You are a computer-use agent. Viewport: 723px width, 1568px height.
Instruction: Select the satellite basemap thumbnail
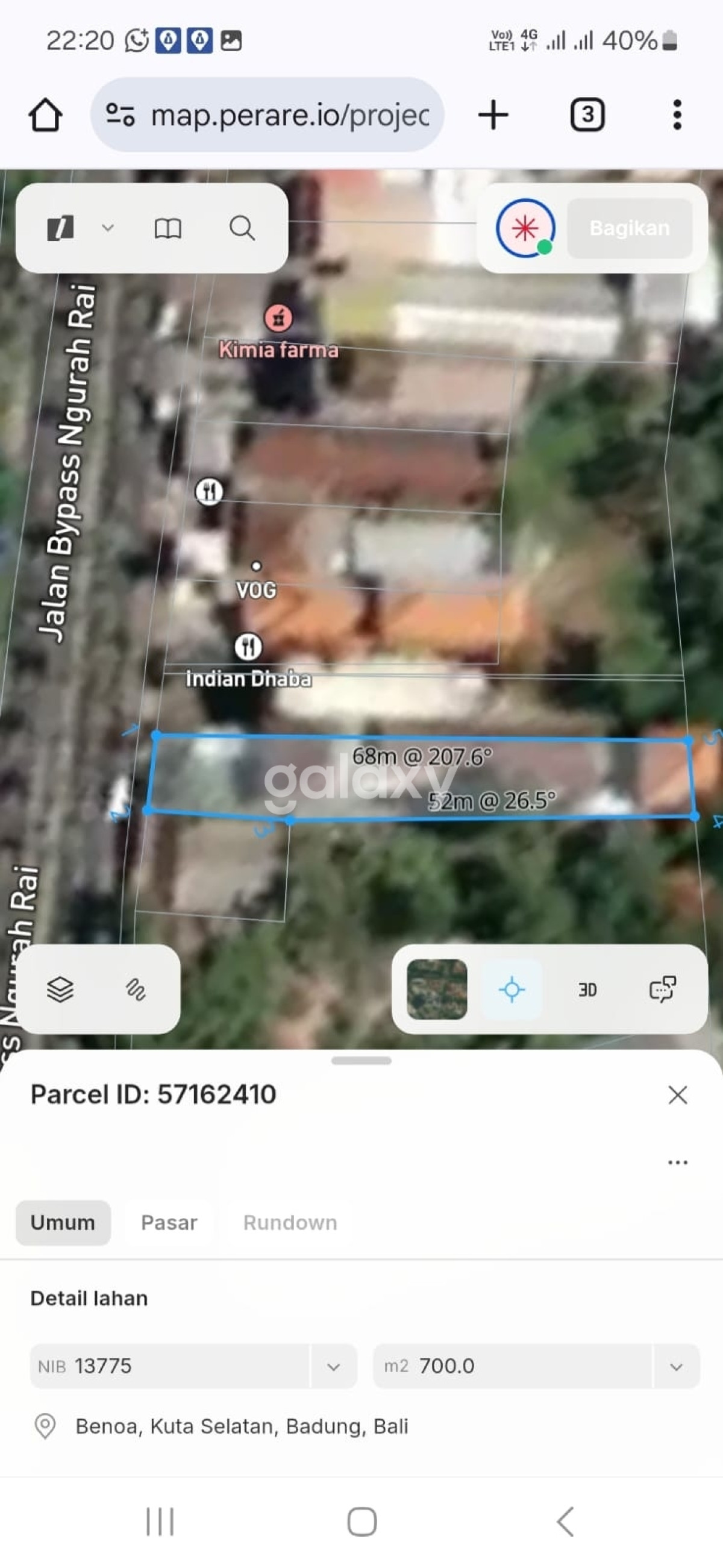pyautogui.click(x=437, y=989)
